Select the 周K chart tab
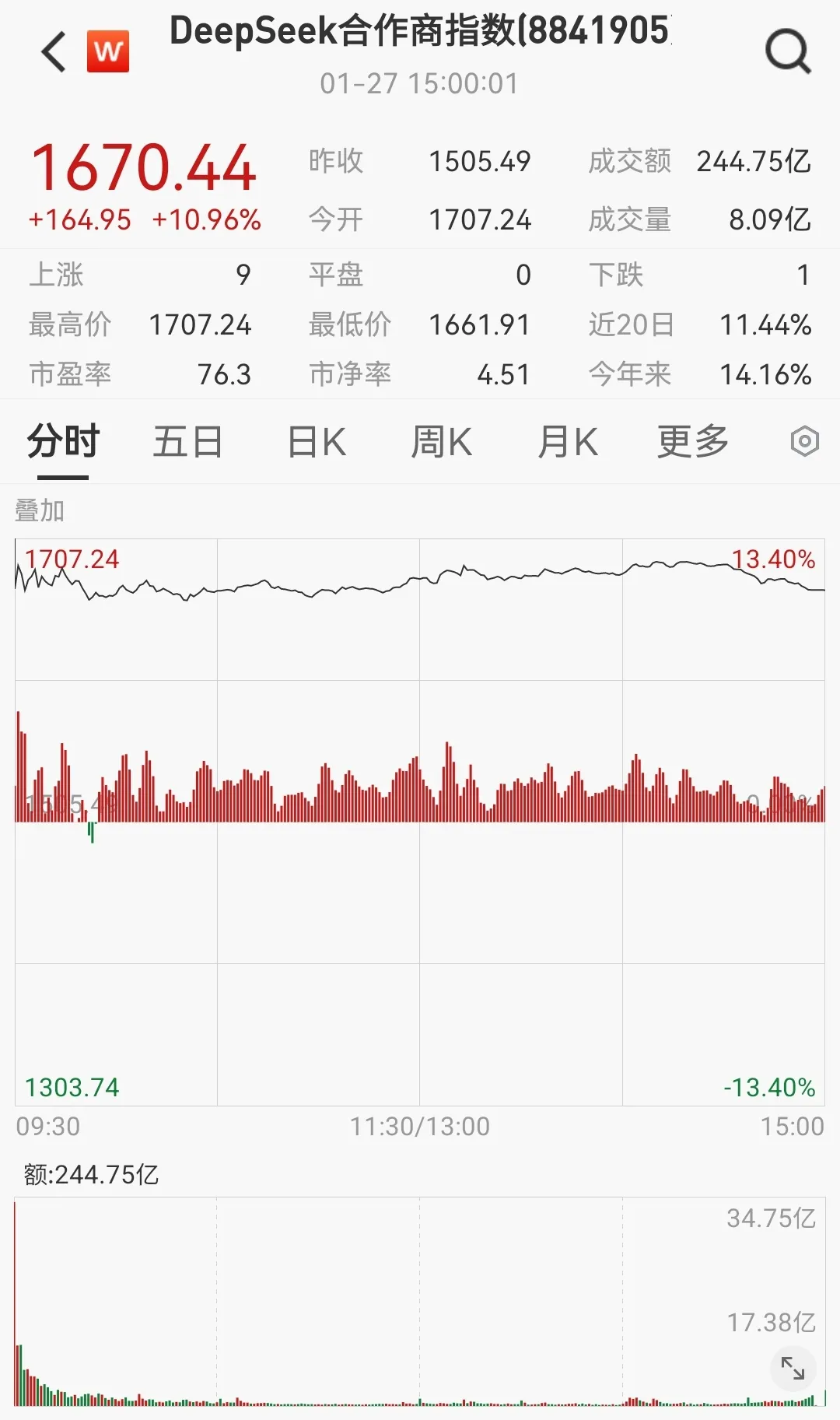 [x=441, y=442]
